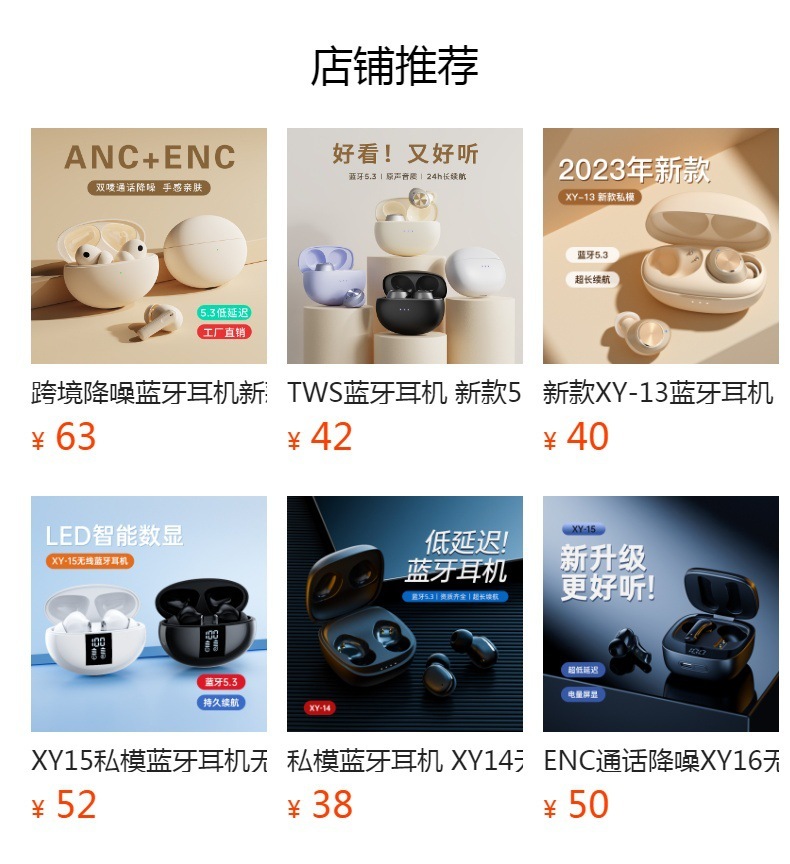The height and width of the screenshot is (864, 790).
Task: Open the 私模蓝牙耳机 XY14 product
Action: (404, 614)
